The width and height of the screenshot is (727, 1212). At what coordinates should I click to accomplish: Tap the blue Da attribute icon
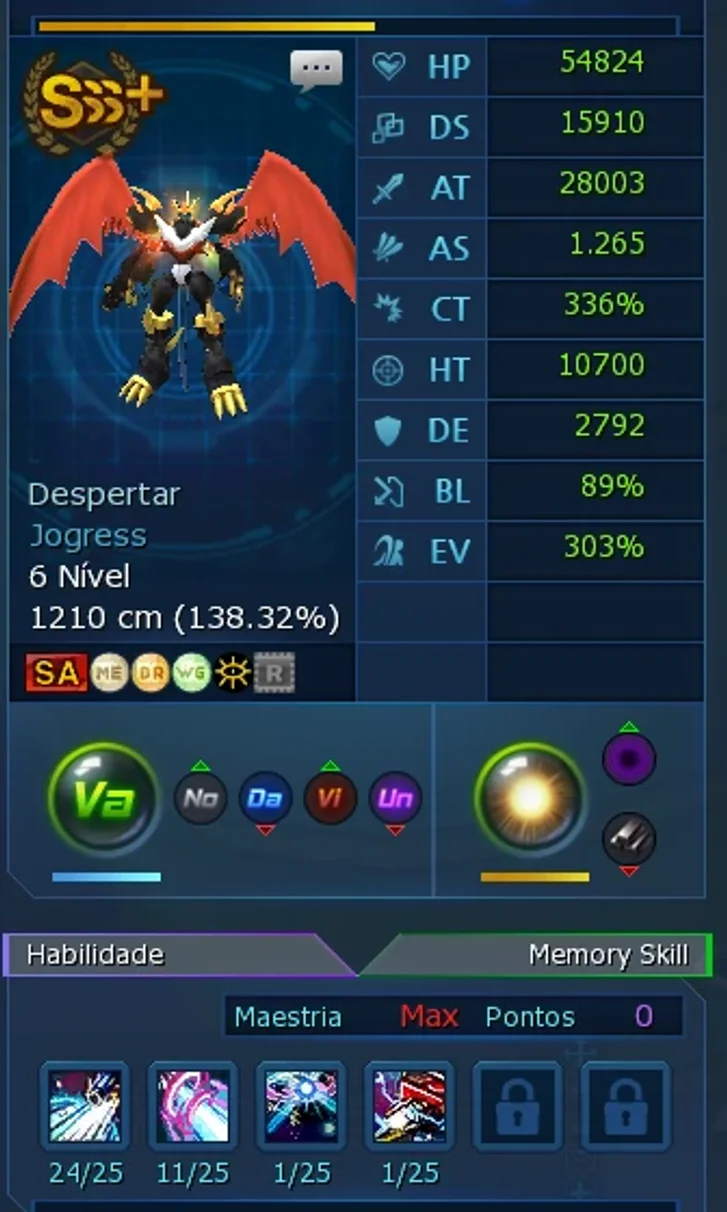pyautogui.click(x=265, y=798)
